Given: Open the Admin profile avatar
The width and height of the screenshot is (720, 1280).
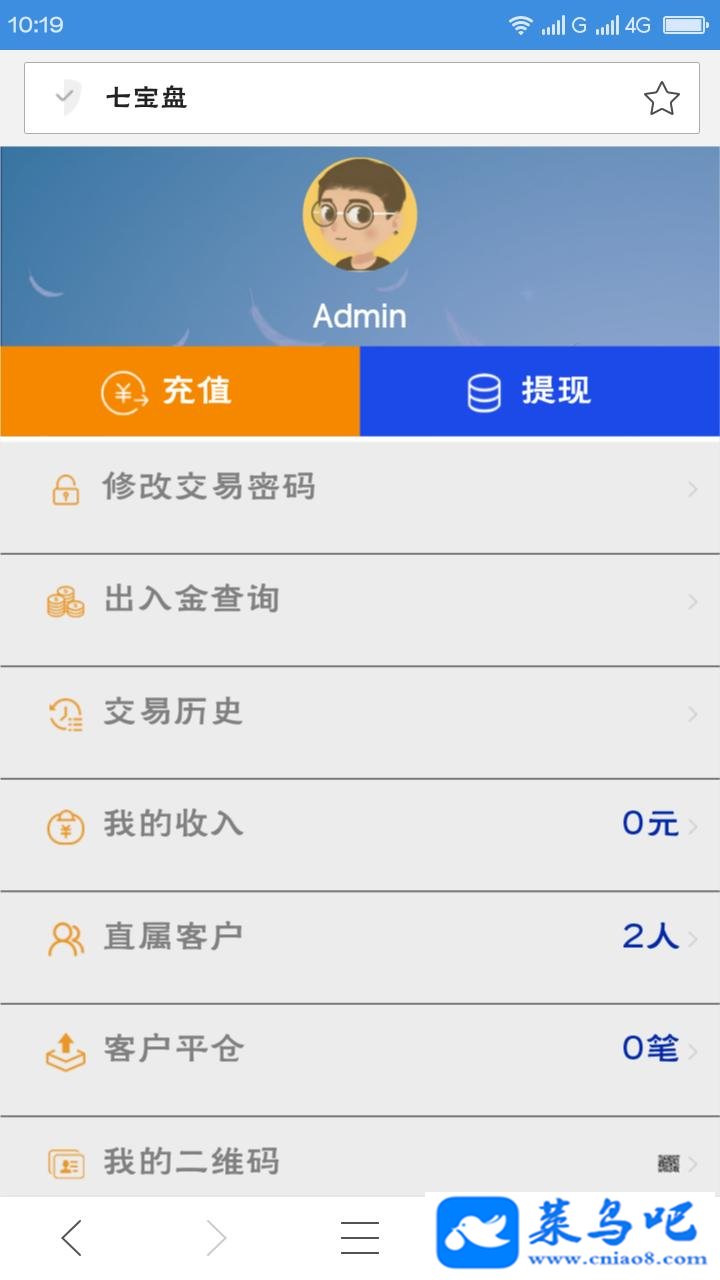Looking at the screenshot, I should (360, 214).
